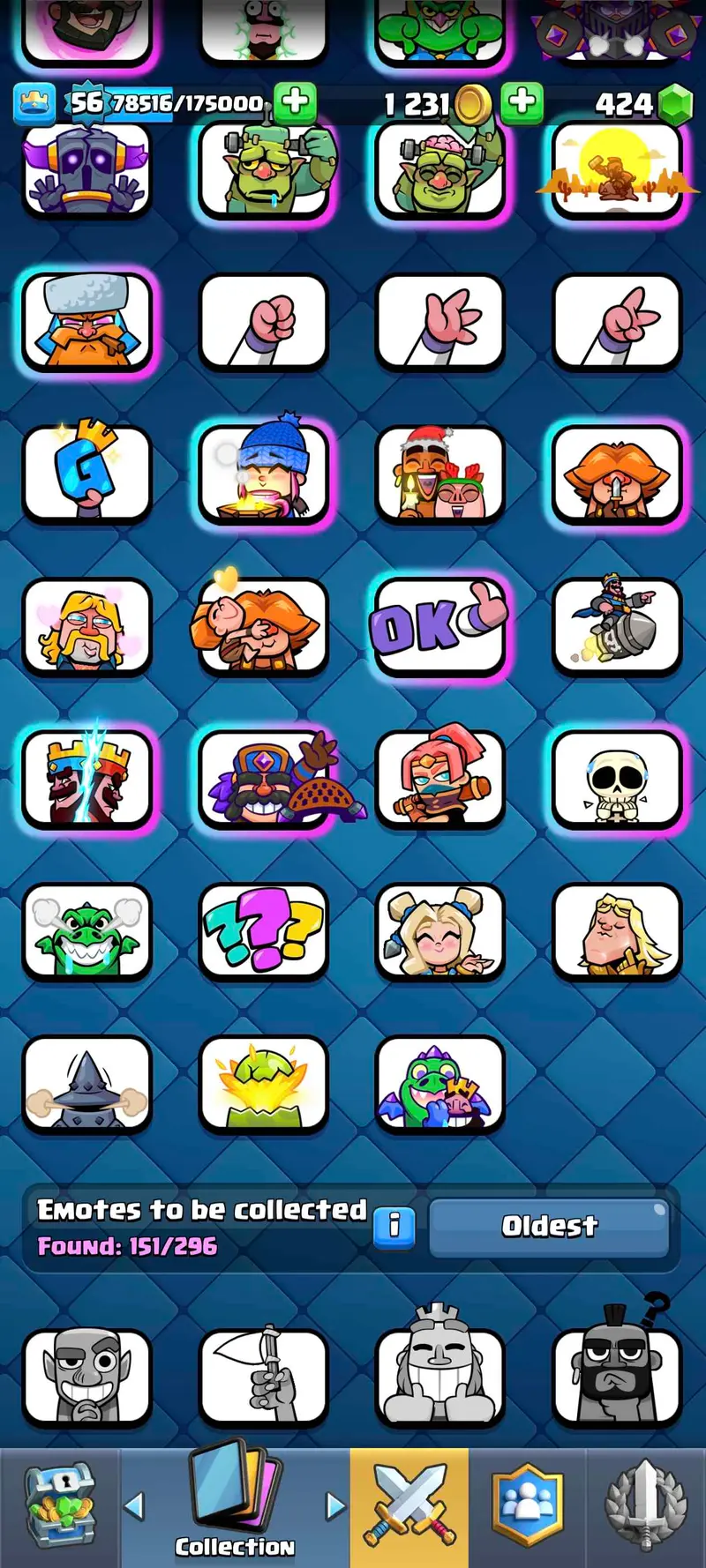View the locked white flag emote
This screenshot has width=706, height=1568.
263,1377
